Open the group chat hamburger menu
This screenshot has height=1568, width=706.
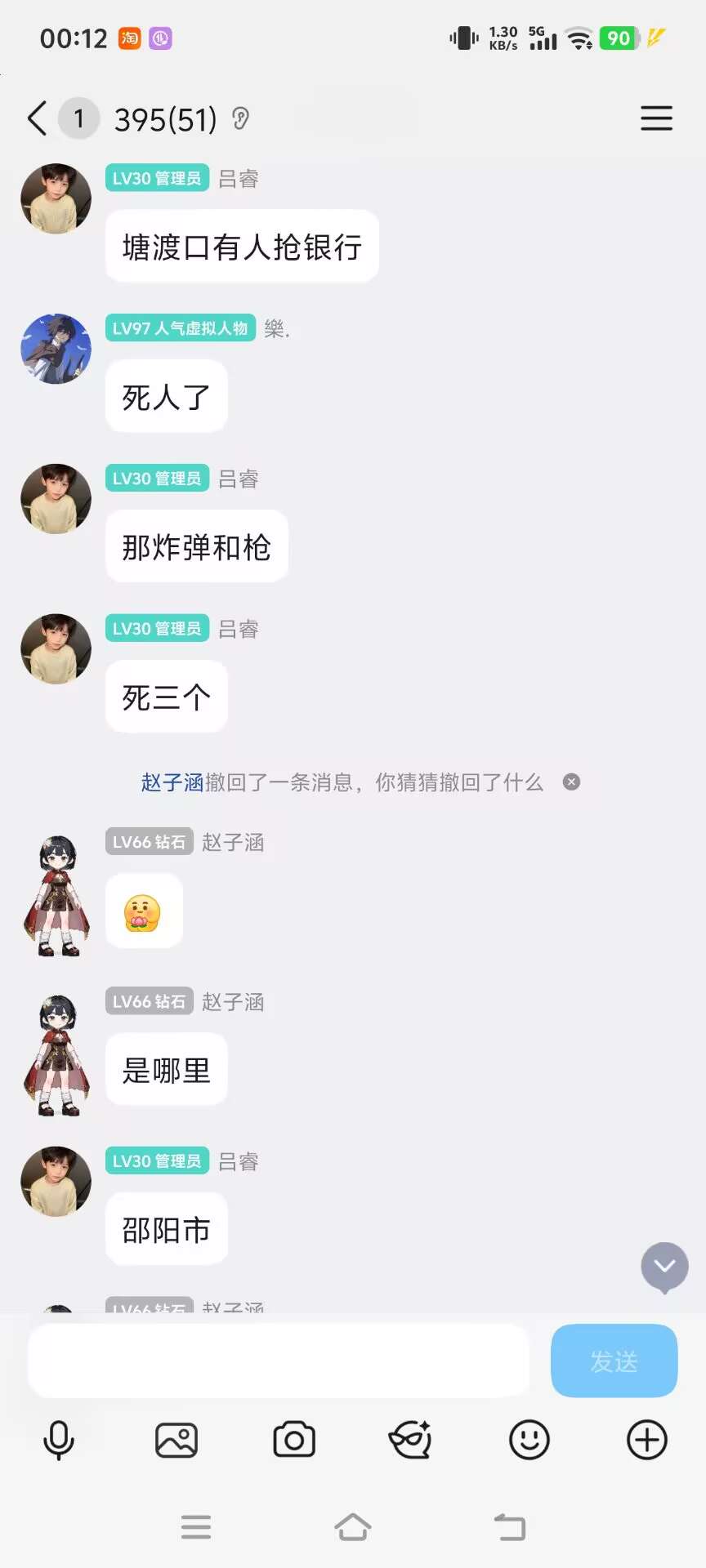point(656,118)
